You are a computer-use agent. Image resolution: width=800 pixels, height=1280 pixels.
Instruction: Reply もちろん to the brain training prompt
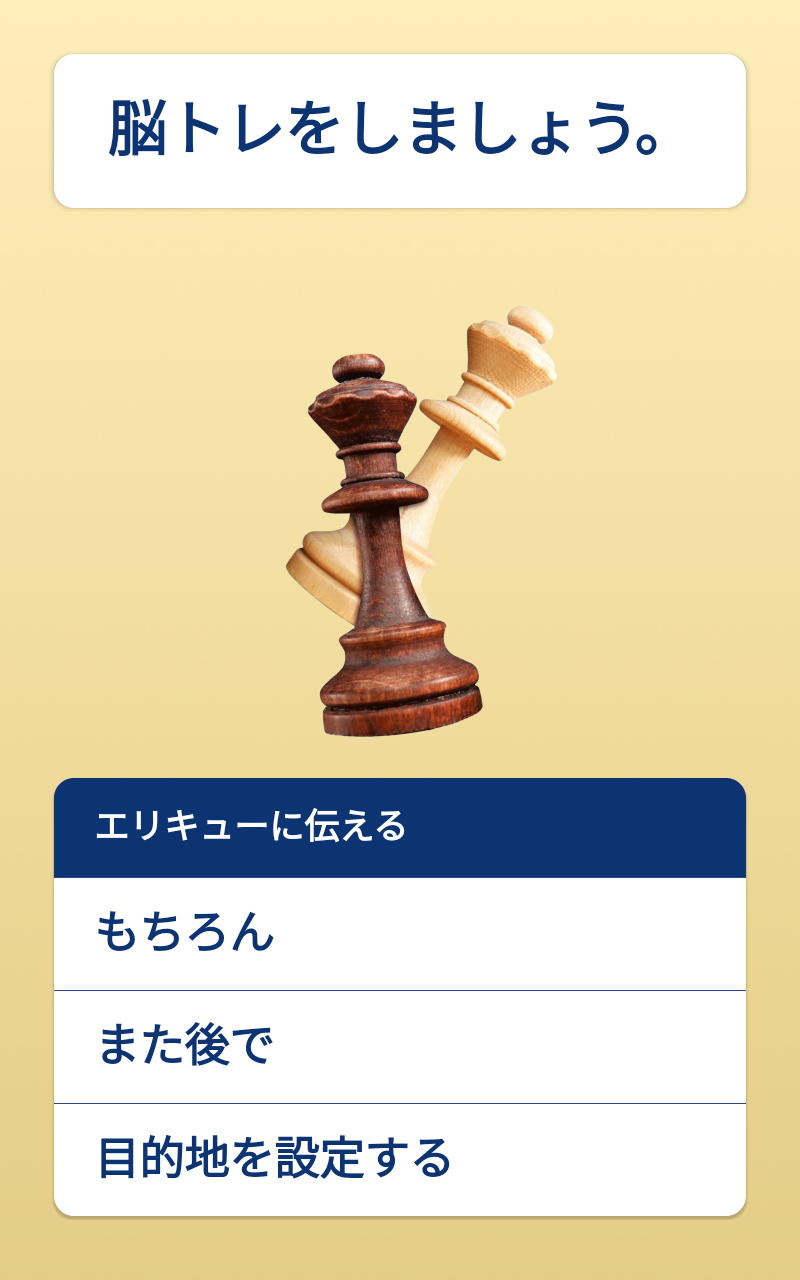click(x=400, y=934)
